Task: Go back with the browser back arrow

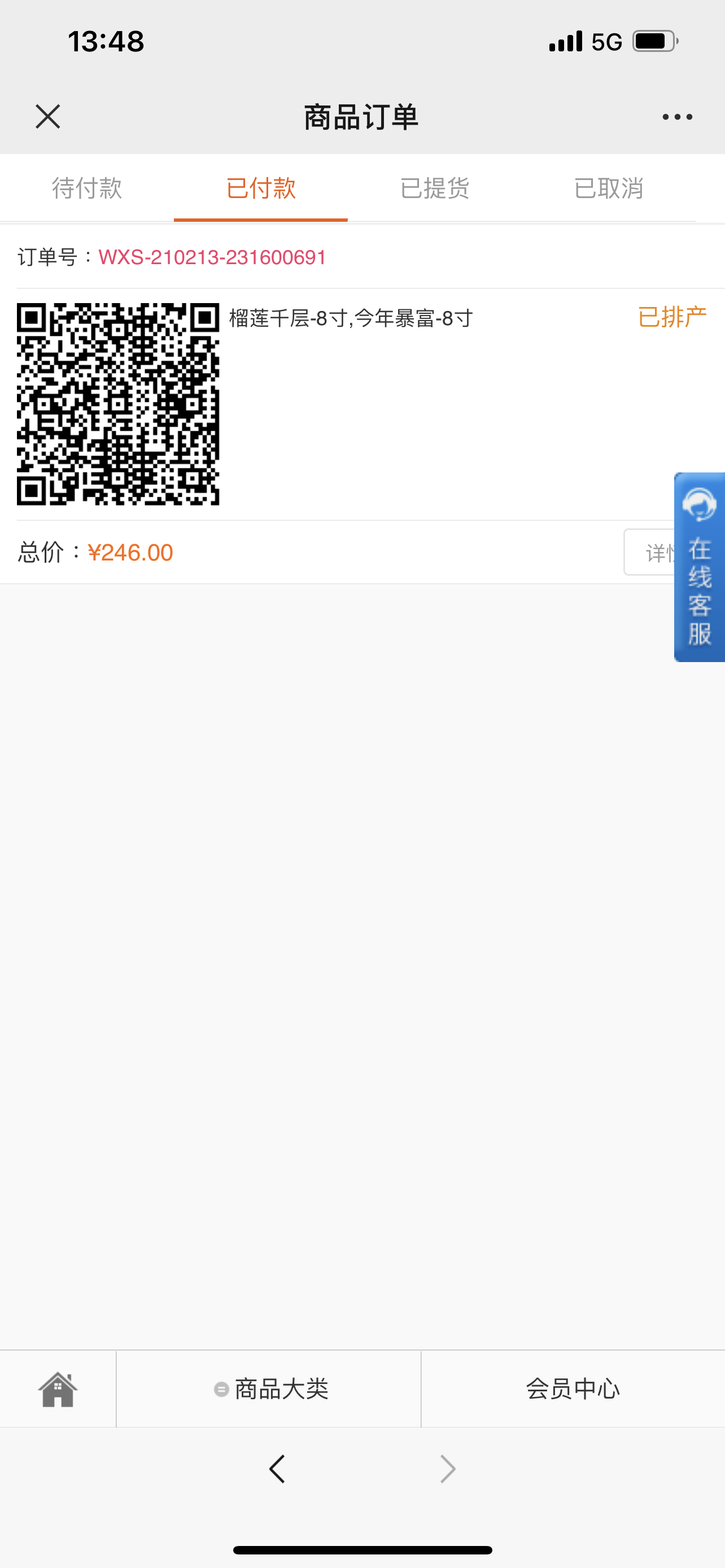Action: pyautogui.click(x=277, y=1469)
